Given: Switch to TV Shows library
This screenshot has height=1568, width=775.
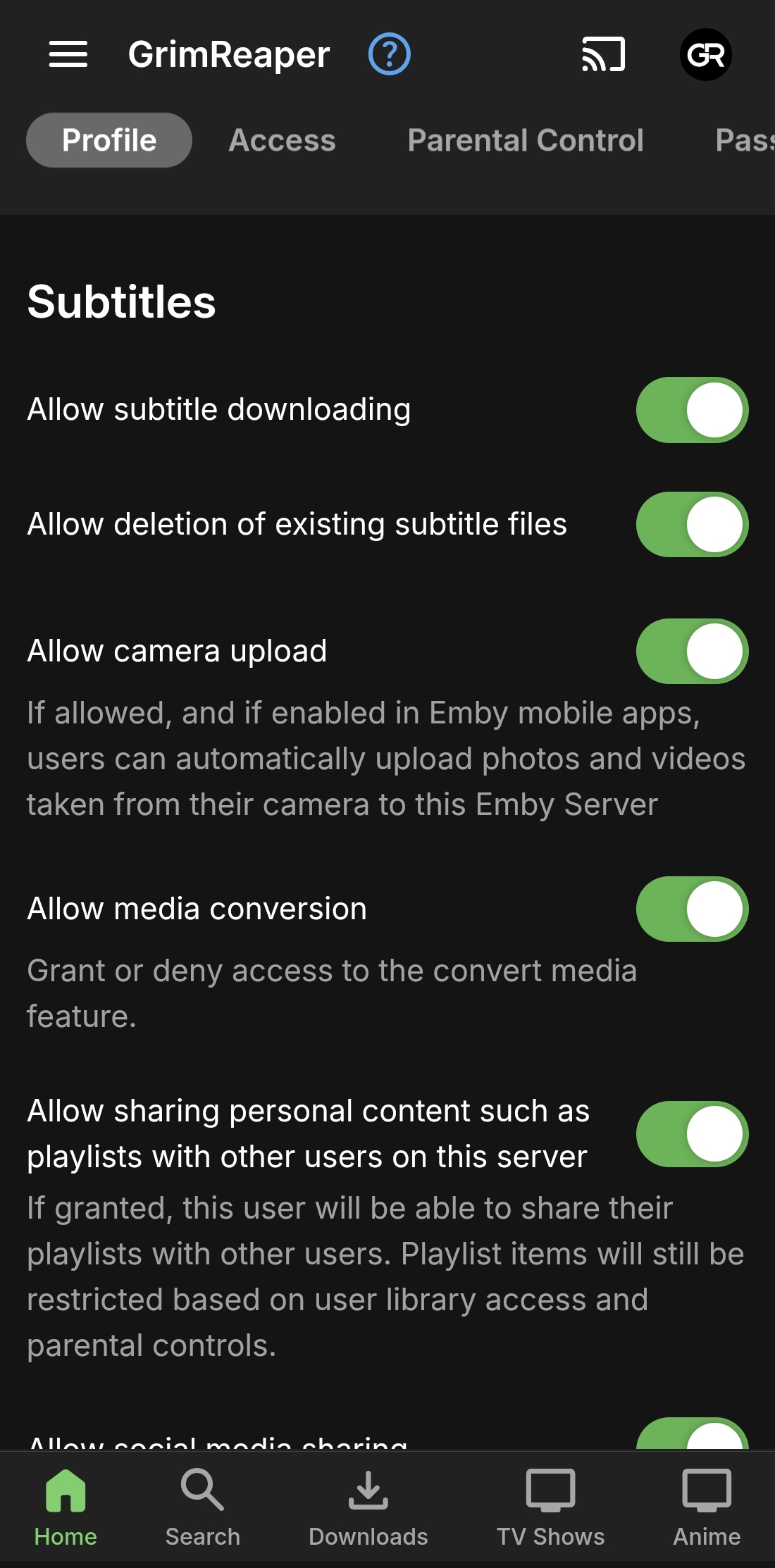Looking at the screenshot, I should click(550, 1507).
